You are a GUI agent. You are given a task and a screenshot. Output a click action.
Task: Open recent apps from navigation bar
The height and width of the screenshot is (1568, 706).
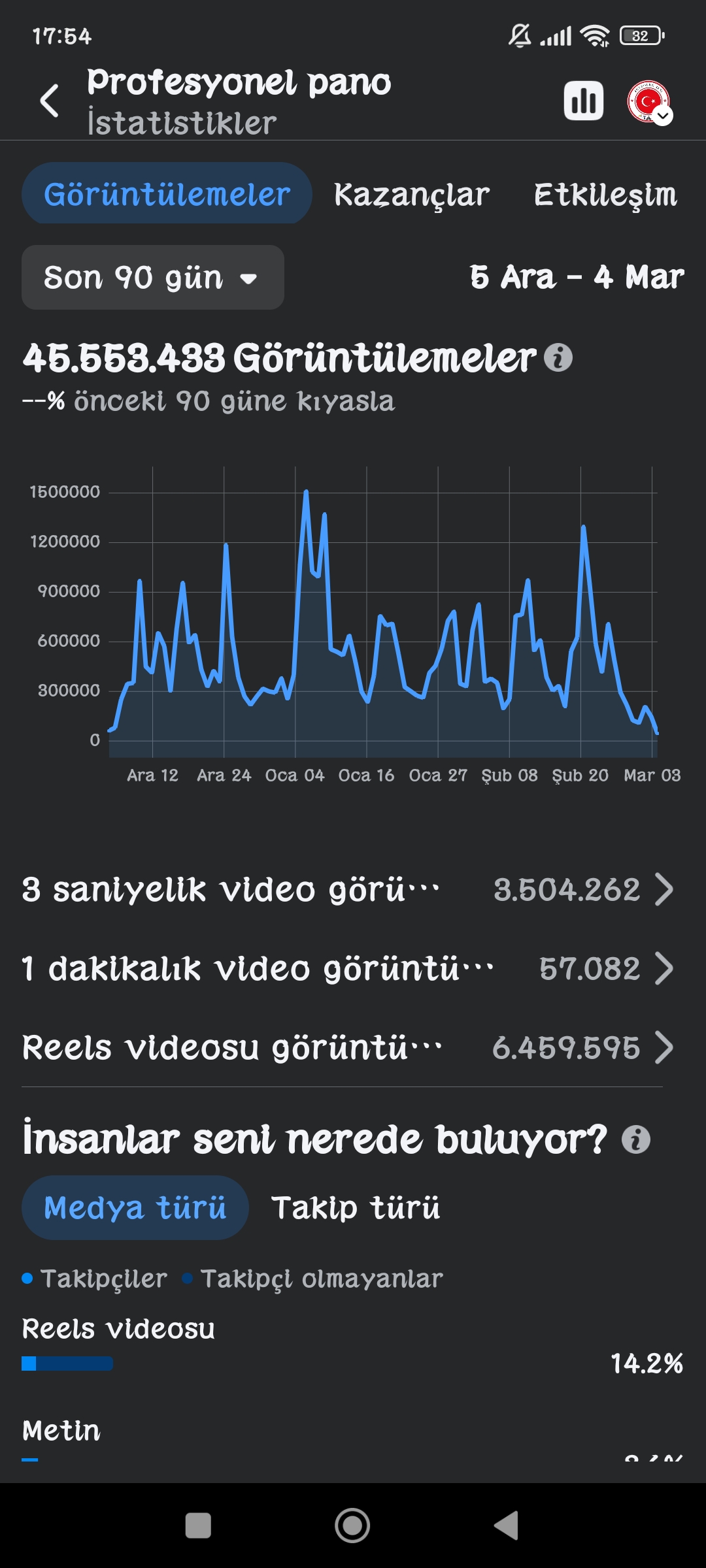tap(198, 1526)
